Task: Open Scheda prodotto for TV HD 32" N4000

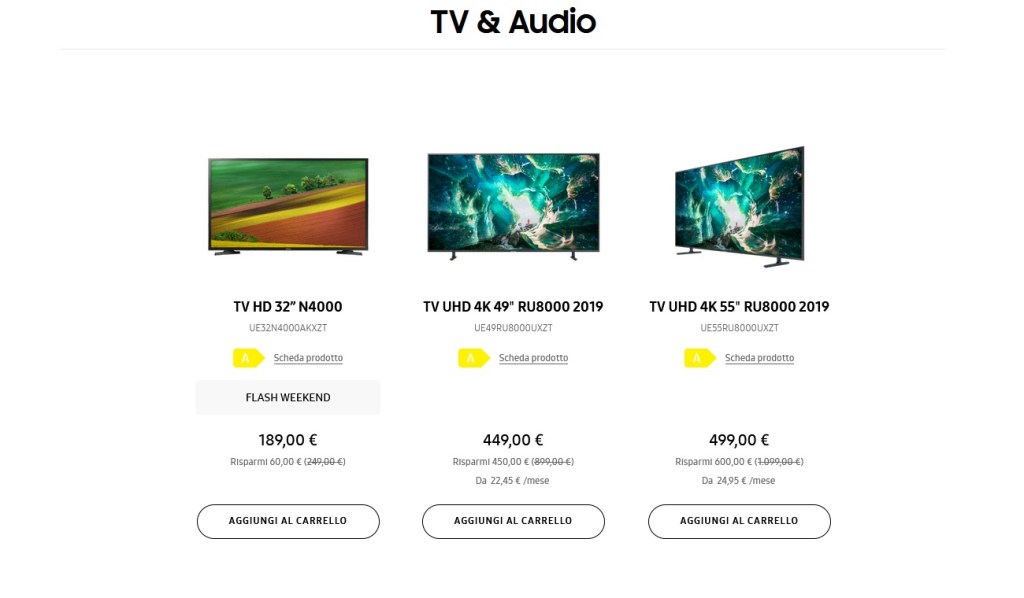Action: pos(308,358)
